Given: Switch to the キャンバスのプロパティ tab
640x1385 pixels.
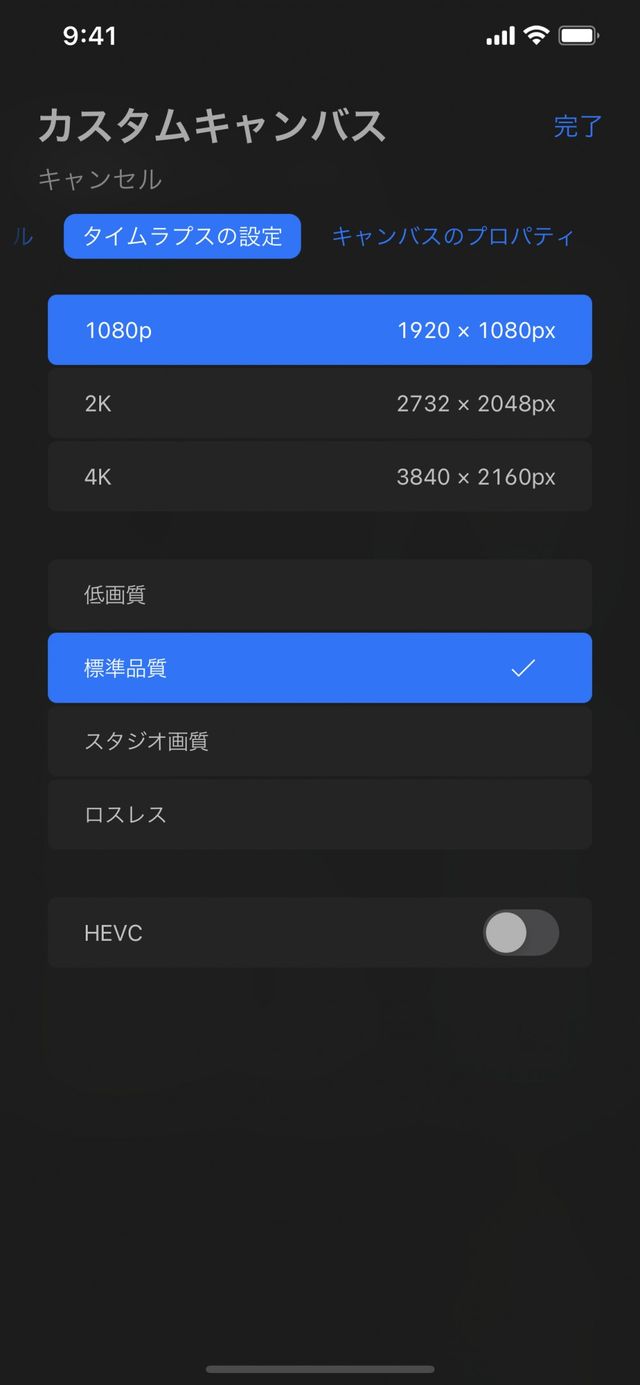Looking at the screenshot, I should [453, 237].
